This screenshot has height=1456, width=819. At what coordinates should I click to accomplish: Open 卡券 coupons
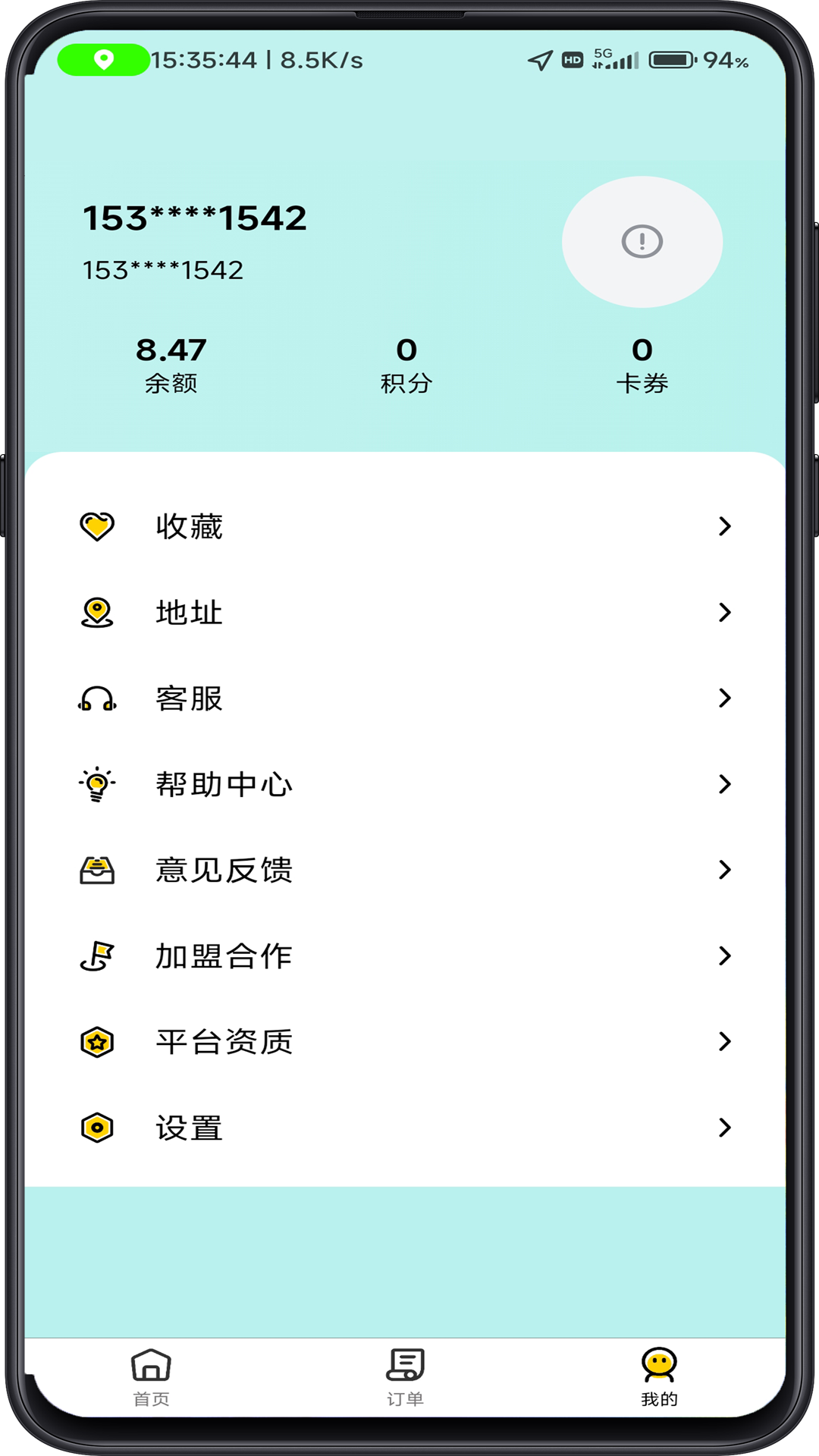[642, 365]
